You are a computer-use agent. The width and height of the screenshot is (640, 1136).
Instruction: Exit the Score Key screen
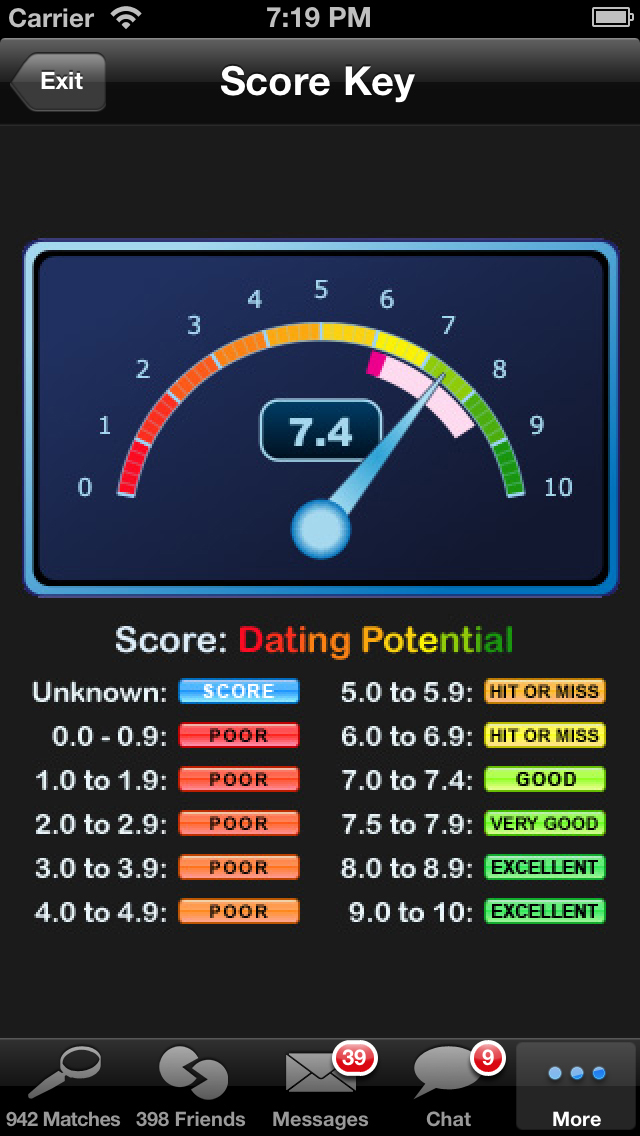(x=59, y=82)
